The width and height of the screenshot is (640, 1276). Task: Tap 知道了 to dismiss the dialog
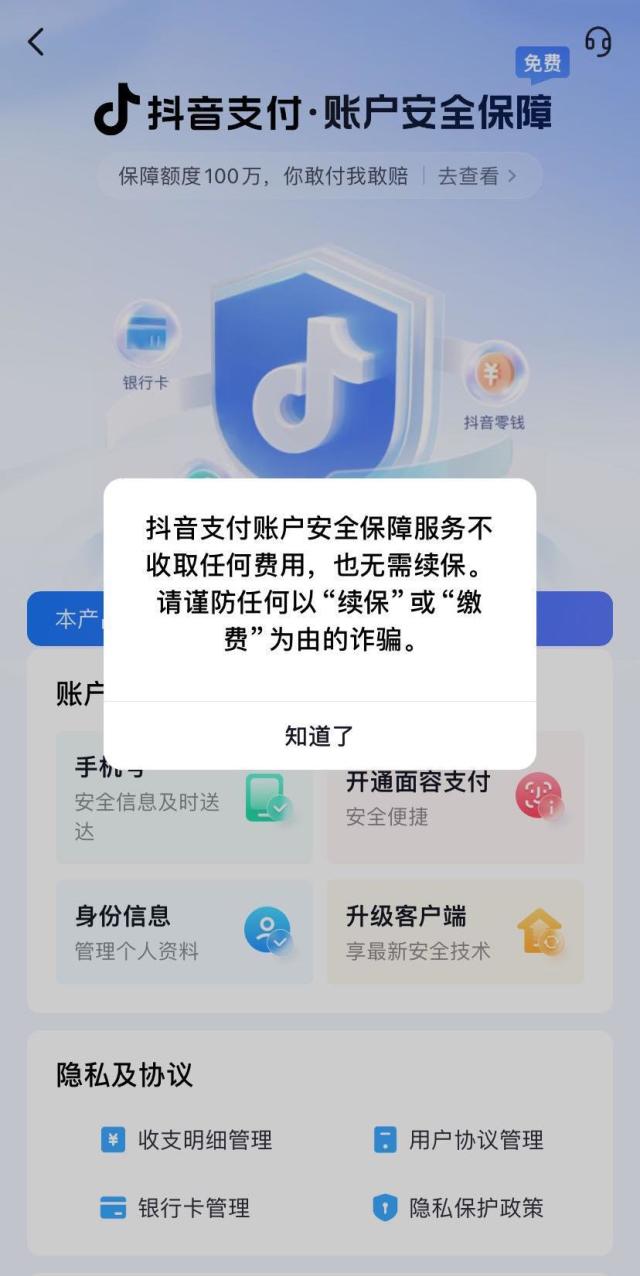[319, 736]
